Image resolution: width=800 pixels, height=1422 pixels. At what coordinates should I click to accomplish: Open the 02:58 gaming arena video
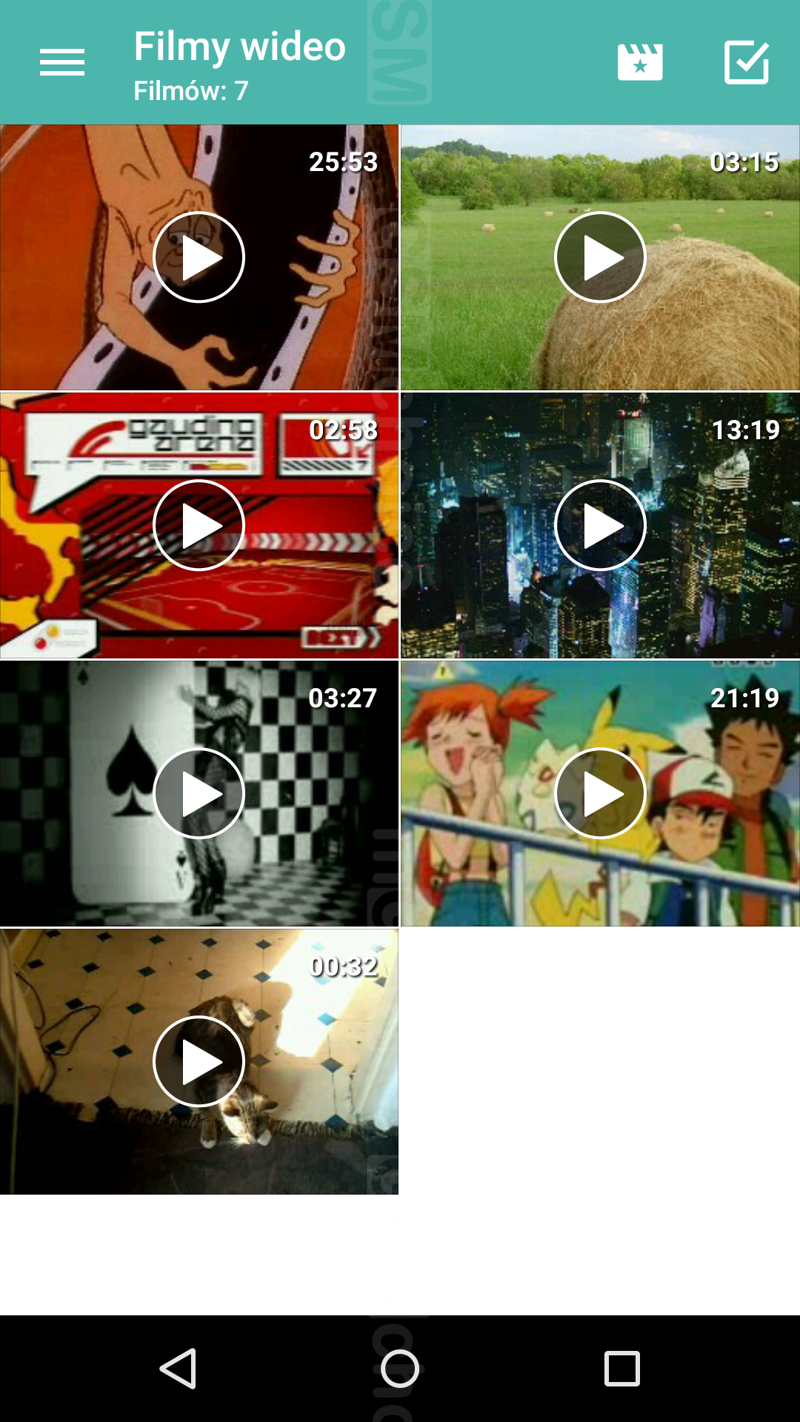(x=199, y=525)
